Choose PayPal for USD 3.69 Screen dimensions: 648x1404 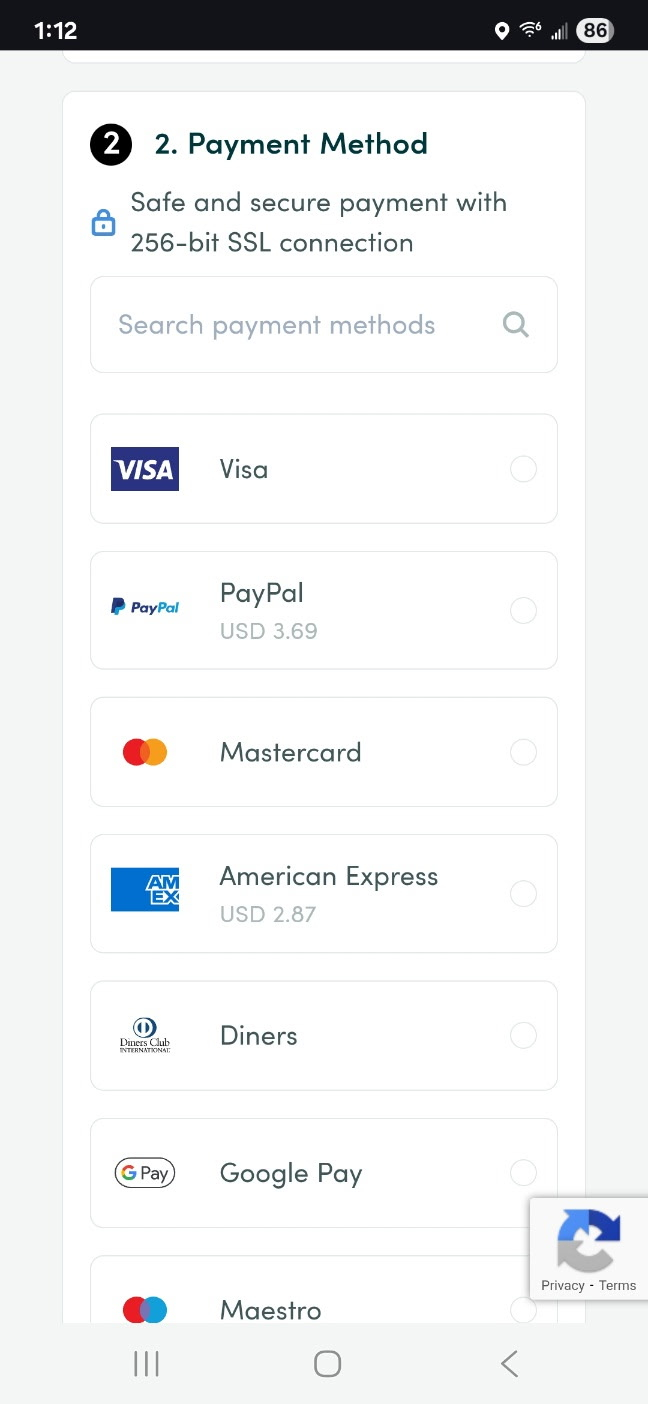[x=323, y=610]
